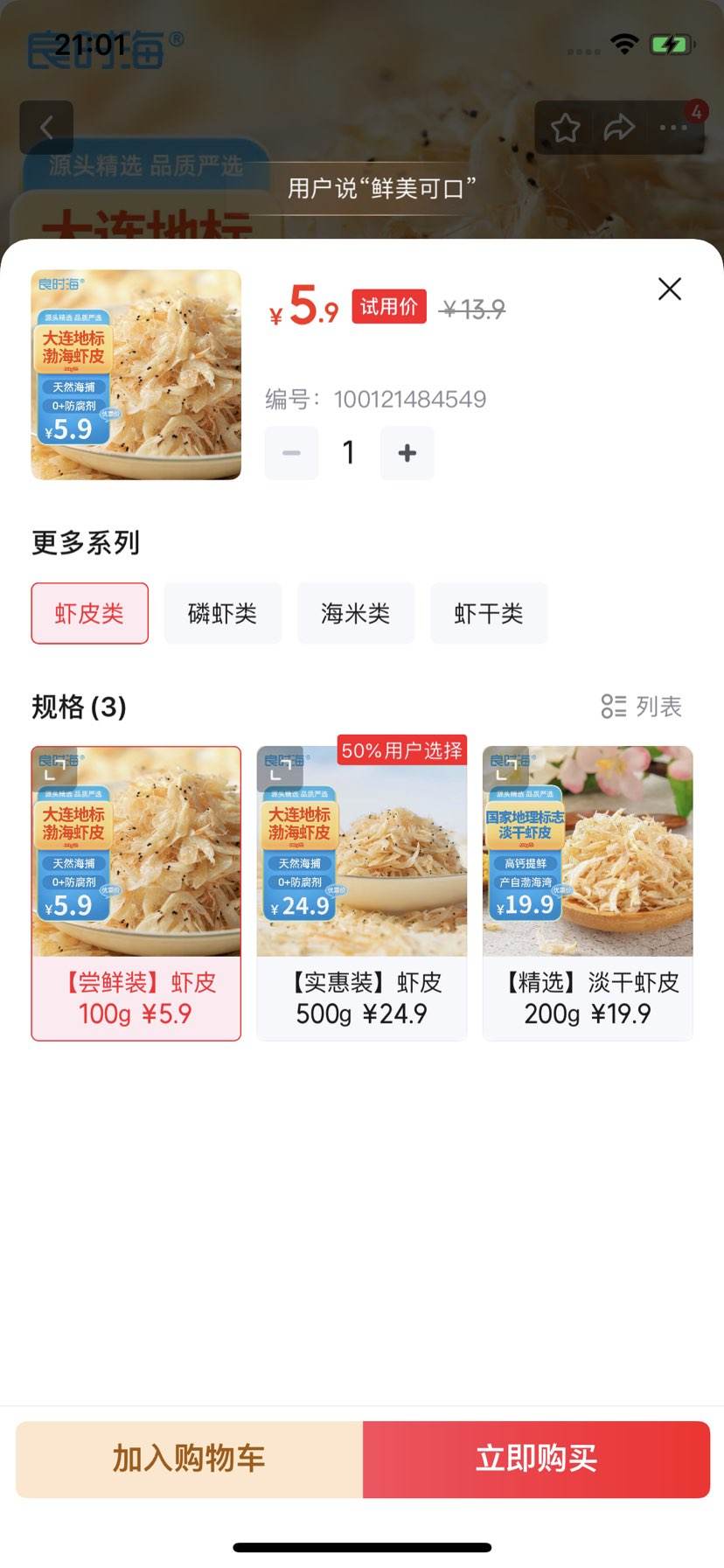
Task: Select the 磷虾类 series option
Action: tap(222, 613)
